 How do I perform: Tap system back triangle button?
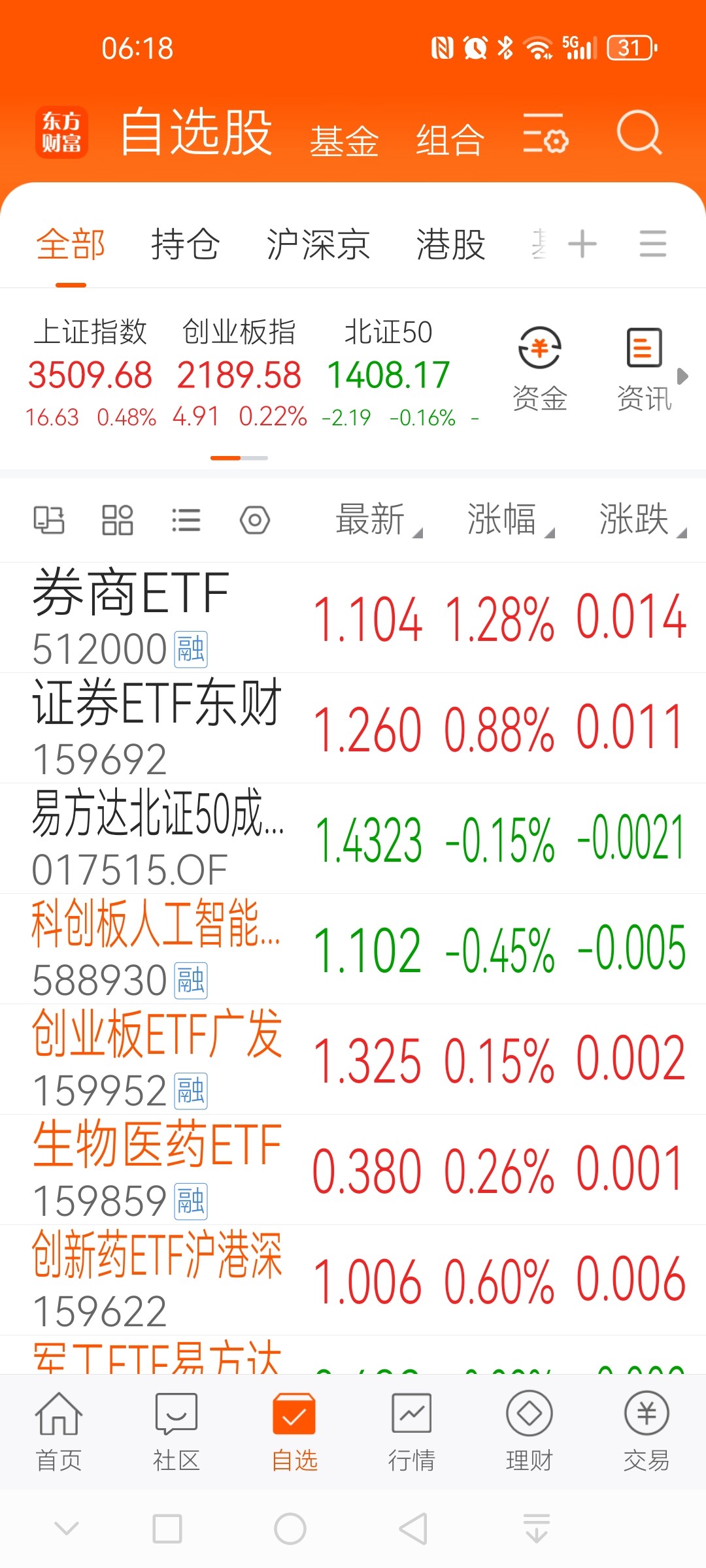(414, 1529)
